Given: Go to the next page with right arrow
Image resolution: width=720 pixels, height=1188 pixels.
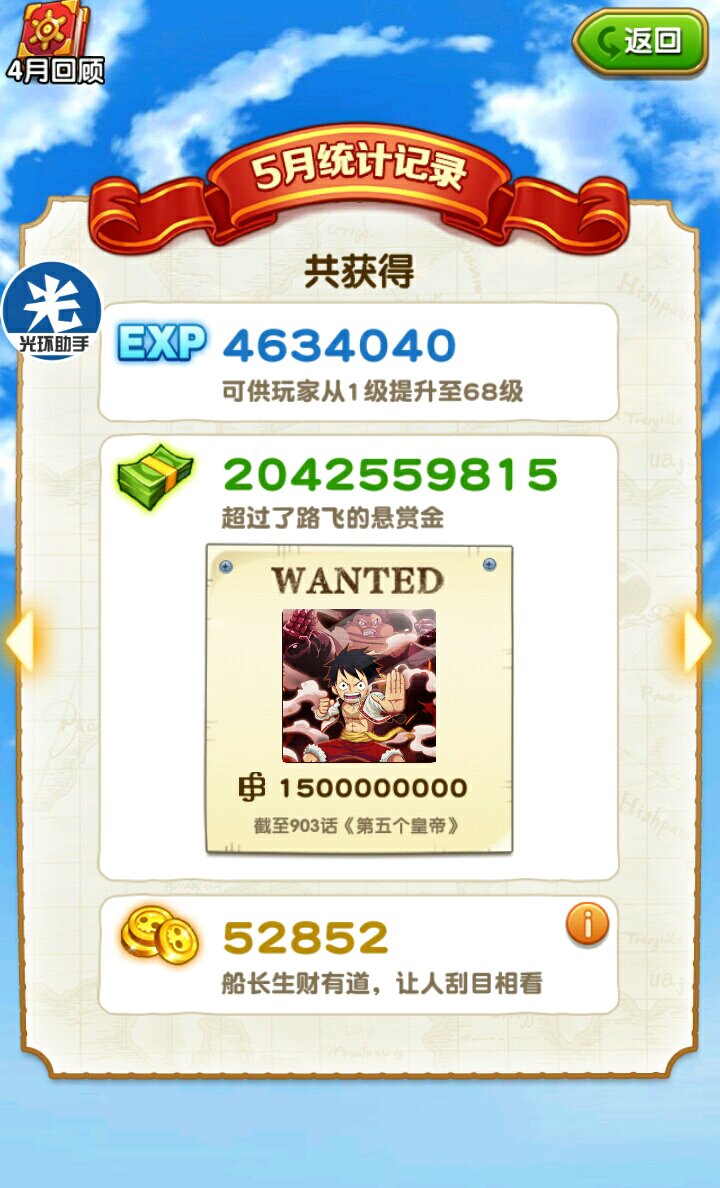Looking at the screenshot, I should coord(698,641).
